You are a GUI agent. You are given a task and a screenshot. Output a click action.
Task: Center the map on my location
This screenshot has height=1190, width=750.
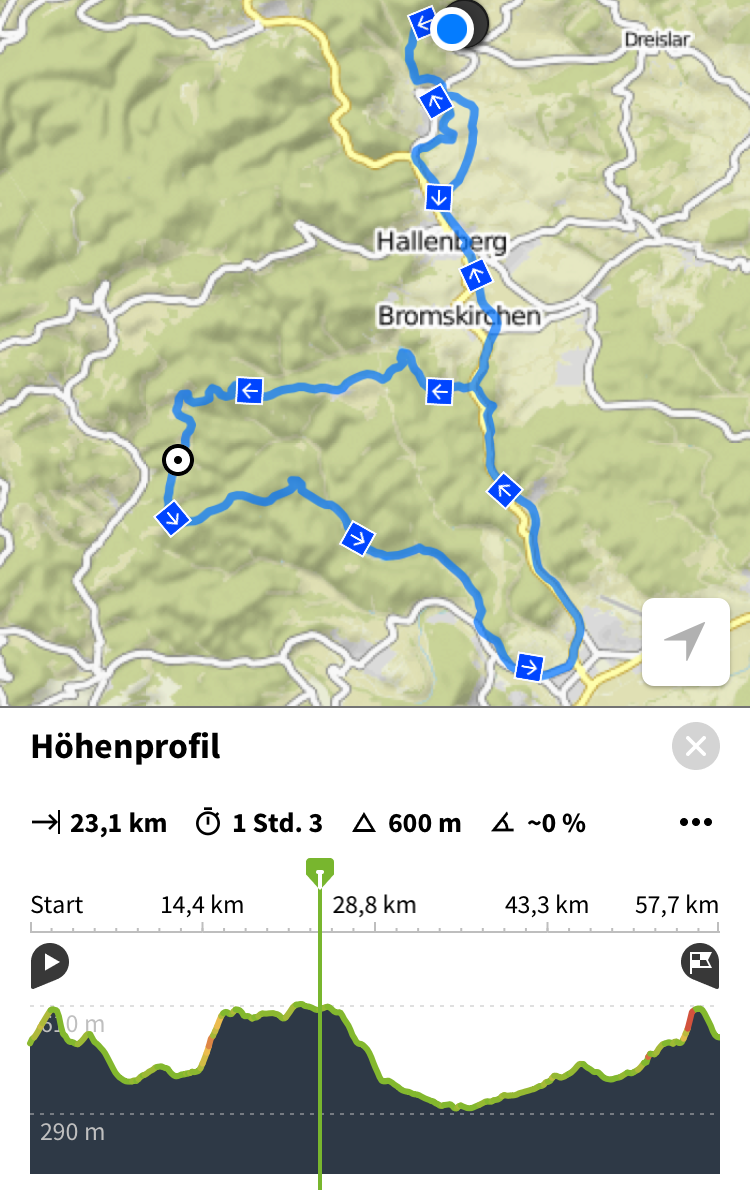click(x=686, y=642)
